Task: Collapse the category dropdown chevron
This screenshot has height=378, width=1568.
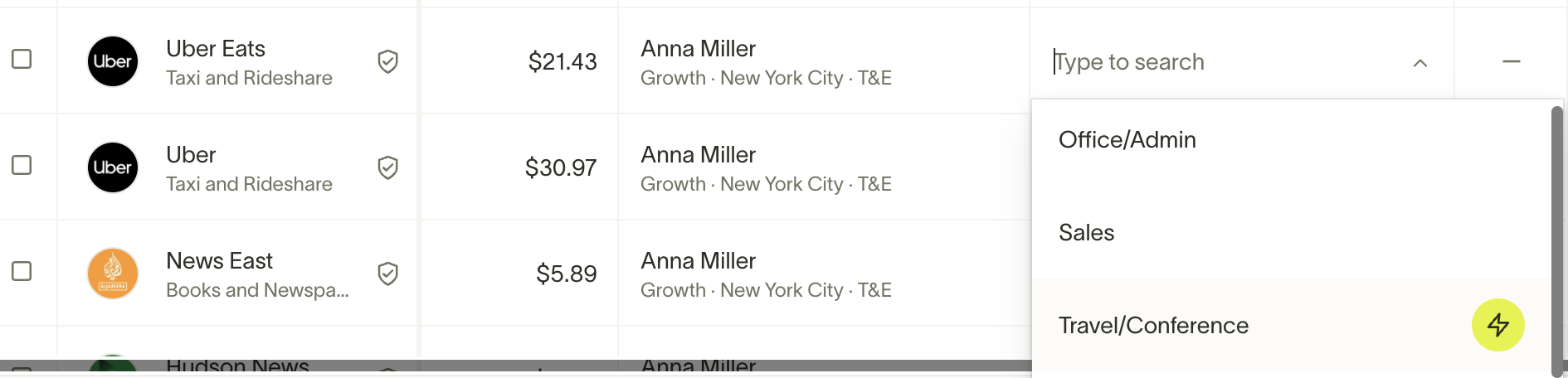Action: click(1419, 63)
